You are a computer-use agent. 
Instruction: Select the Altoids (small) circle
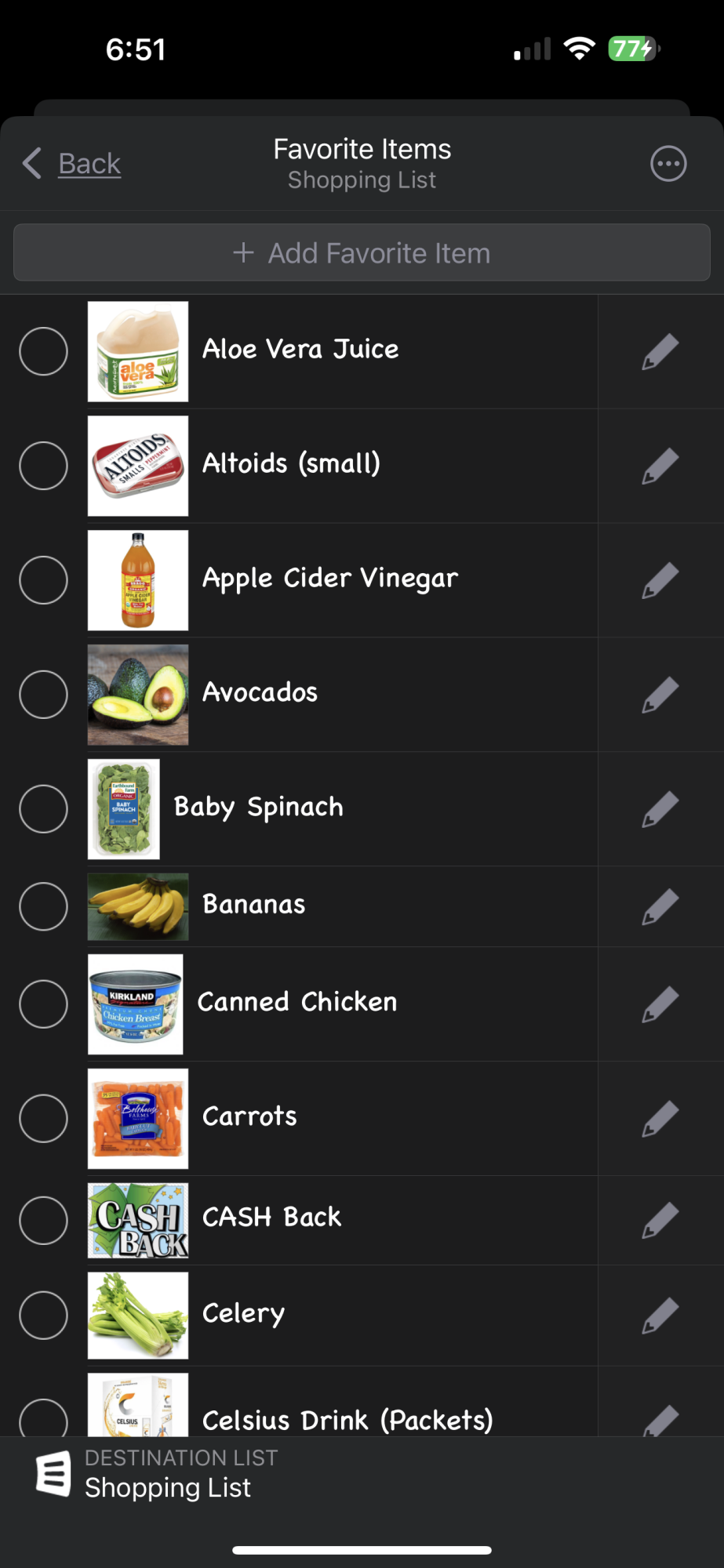click(x=43, y=466)
